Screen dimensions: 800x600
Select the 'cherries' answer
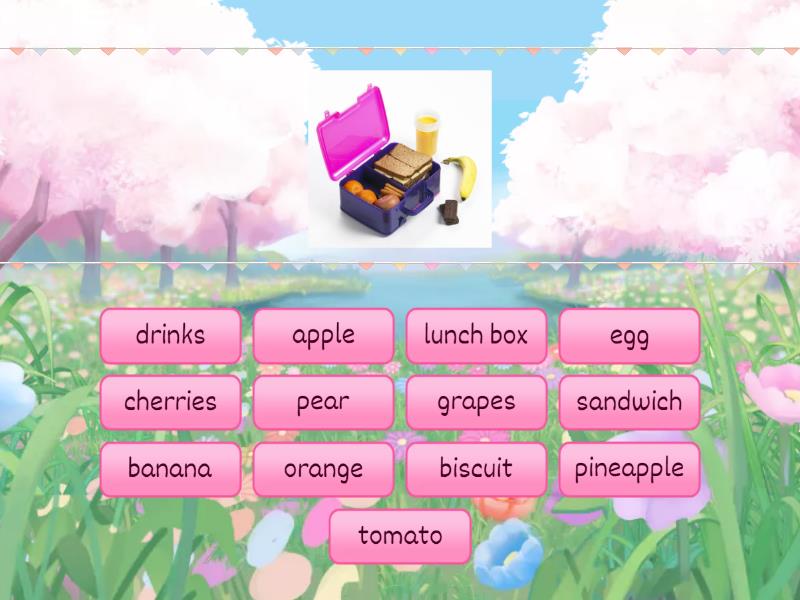(170, 402)
